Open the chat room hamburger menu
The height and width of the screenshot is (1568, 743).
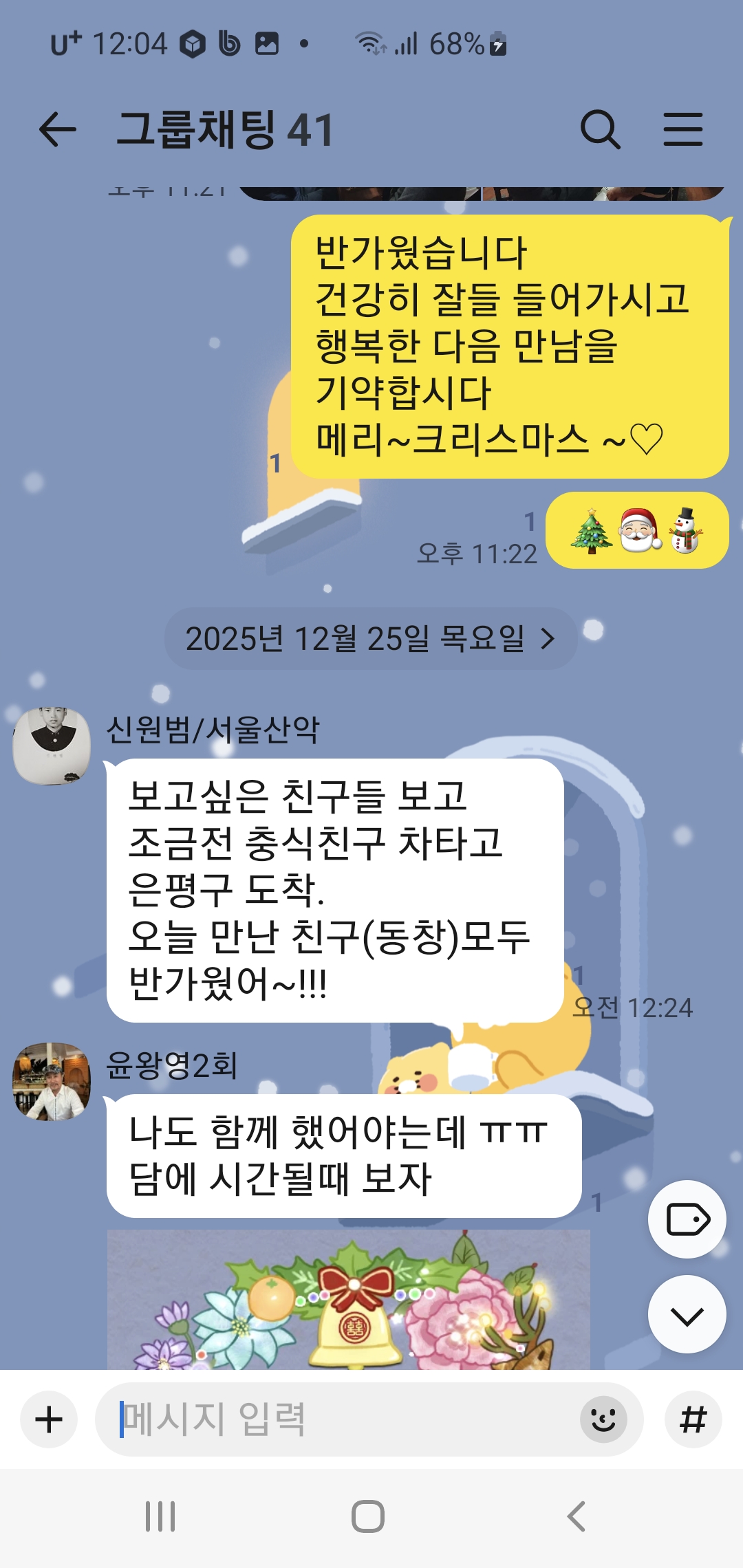click(682, 130)
